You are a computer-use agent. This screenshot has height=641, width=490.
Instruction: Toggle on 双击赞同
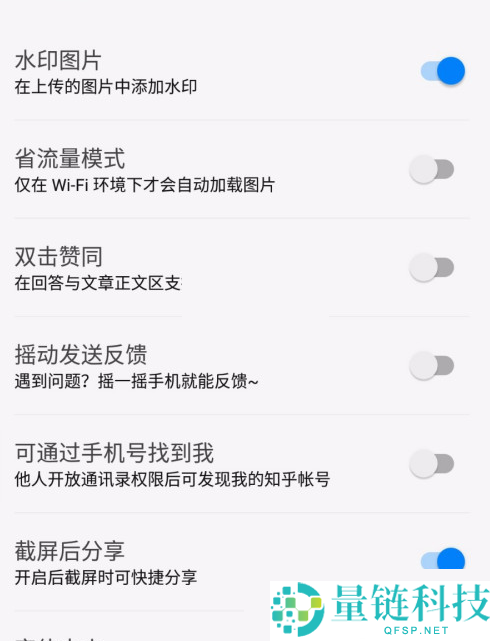pyautogui.click(x=432, y=267)
